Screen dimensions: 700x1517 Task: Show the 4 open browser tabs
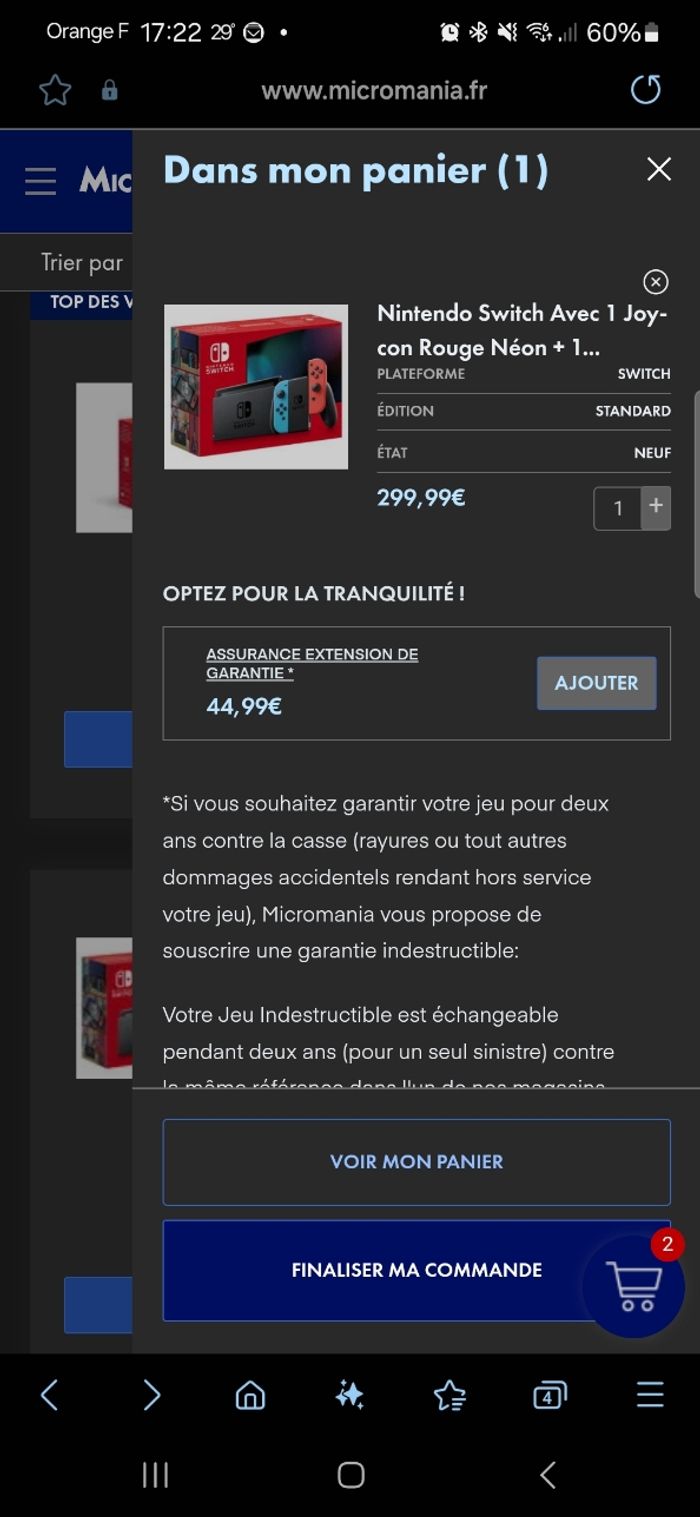549,1394
